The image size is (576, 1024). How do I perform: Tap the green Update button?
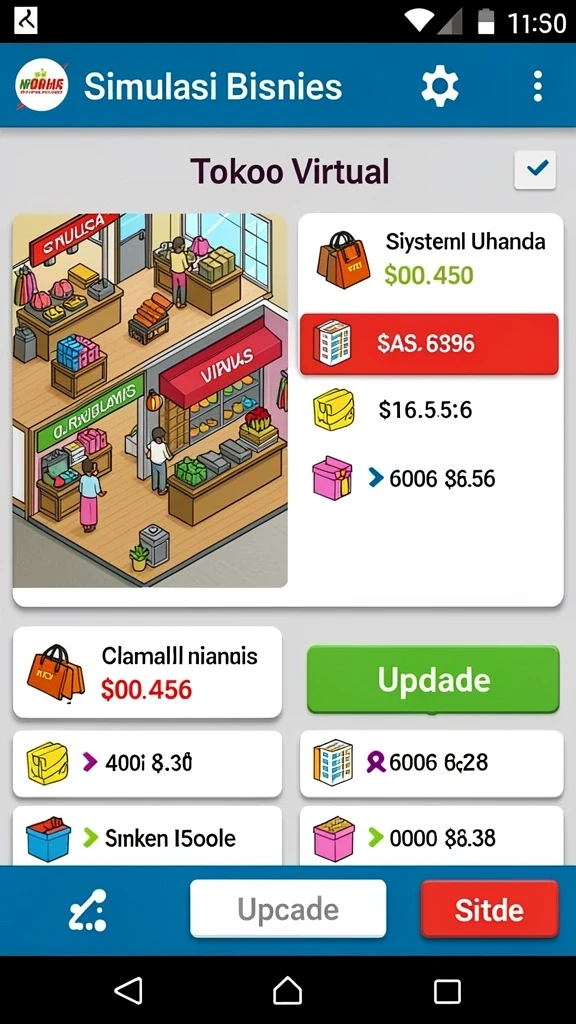433,679
